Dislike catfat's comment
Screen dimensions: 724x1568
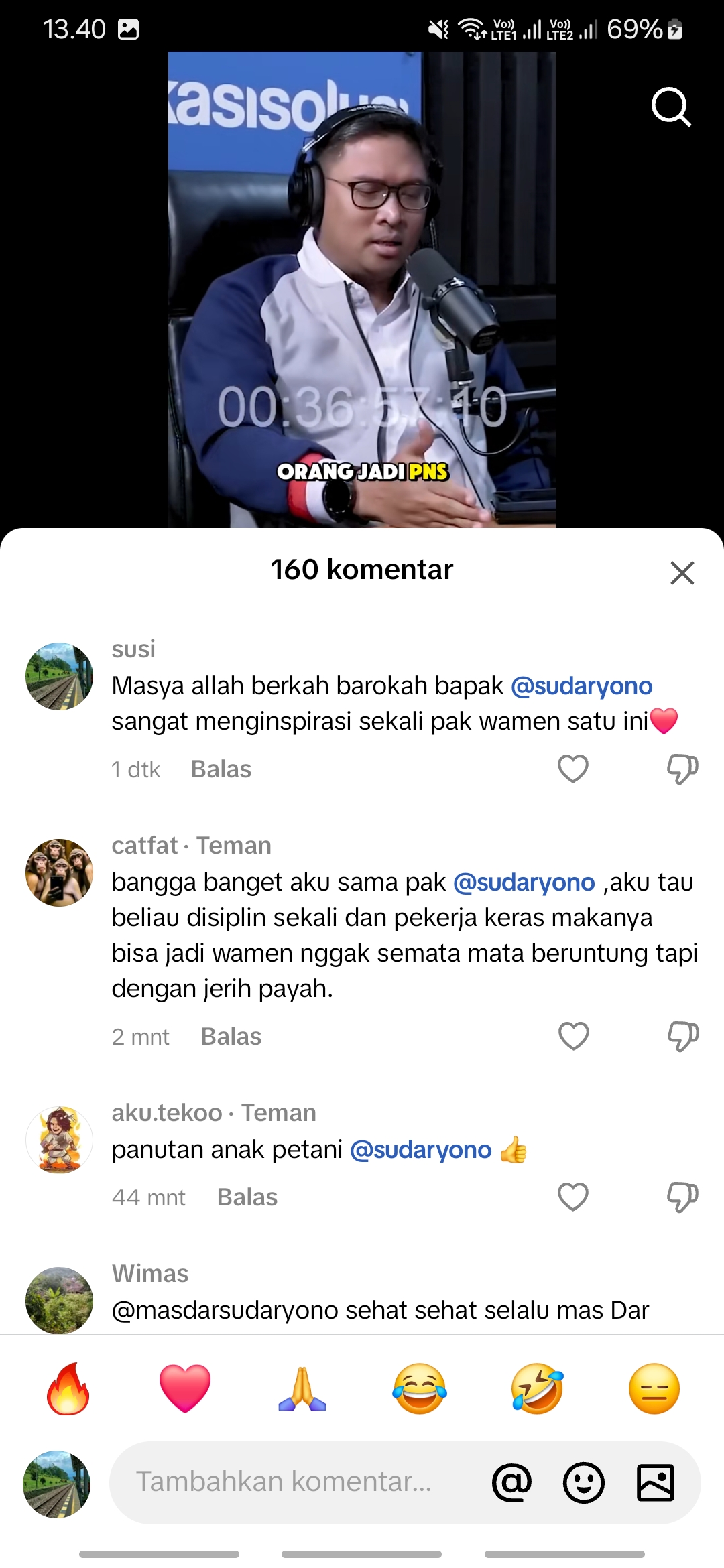click(x=683, y=1036)
